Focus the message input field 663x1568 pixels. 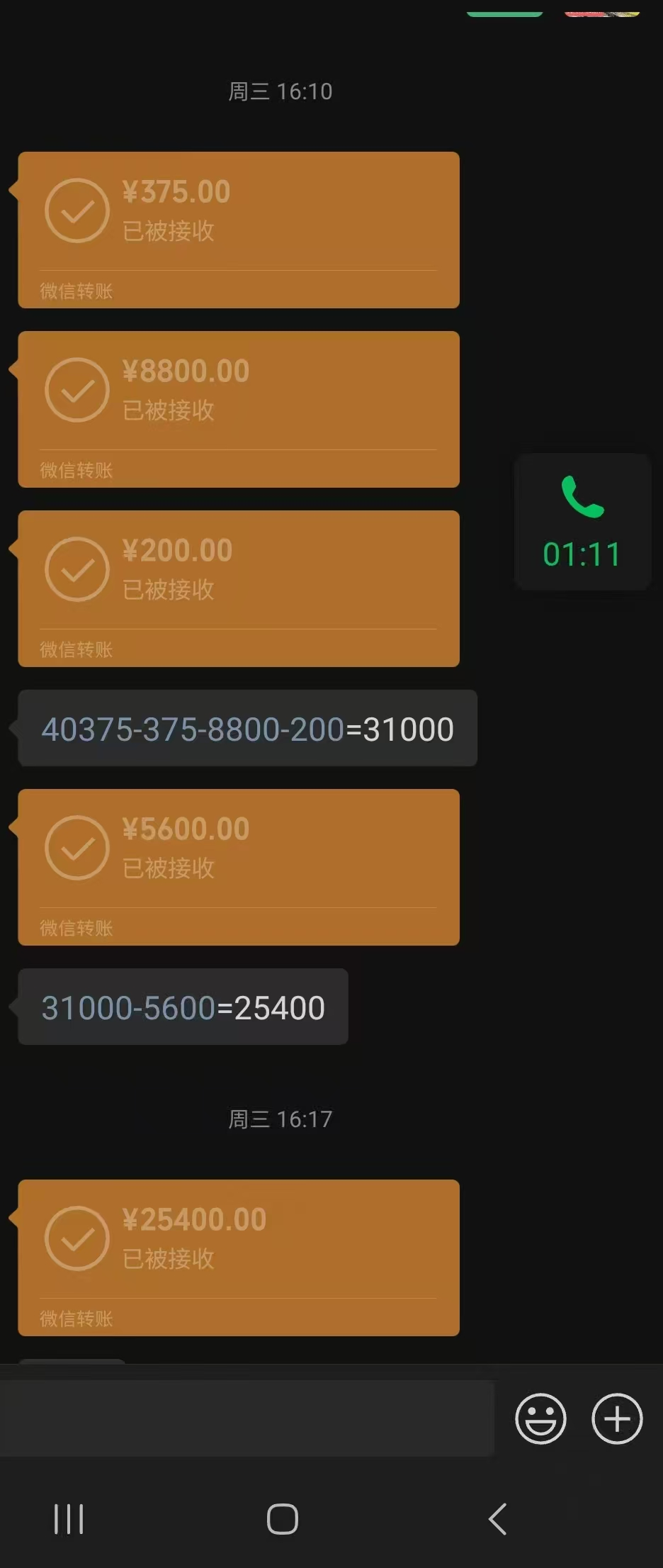(x=246, y=1418)
